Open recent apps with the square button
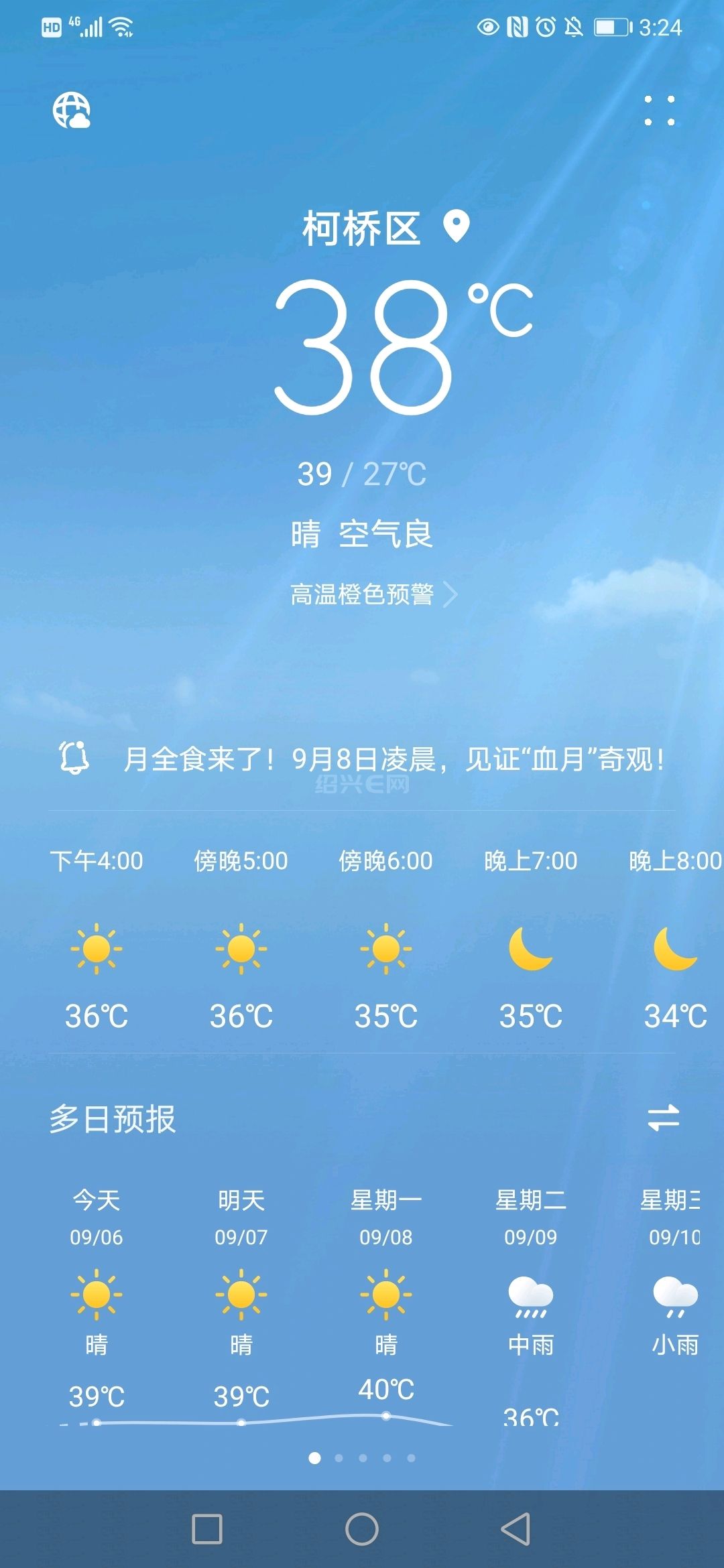 point(207,1529)
